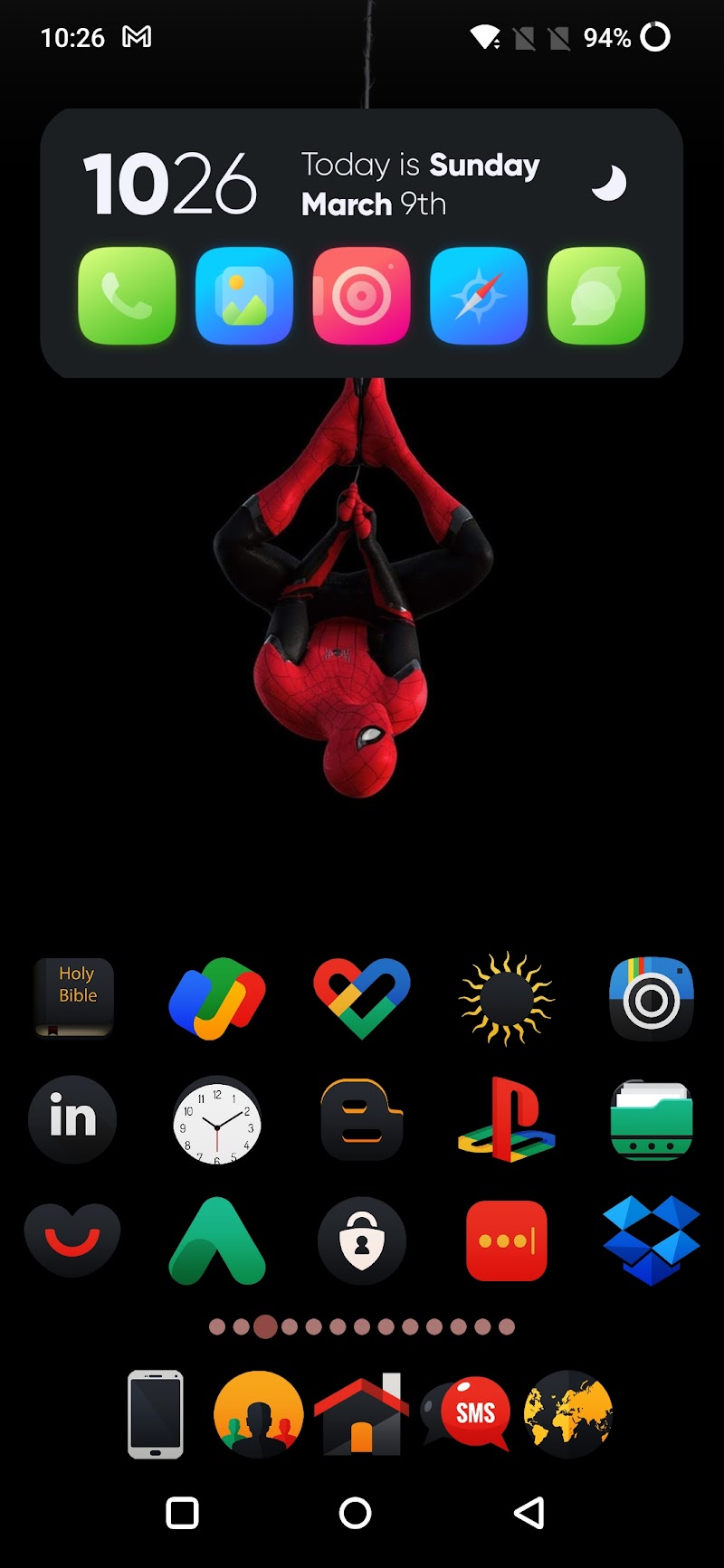Tap the house icon in the dock
This screenshot has width=724, height=1568.
(361, 1414)
